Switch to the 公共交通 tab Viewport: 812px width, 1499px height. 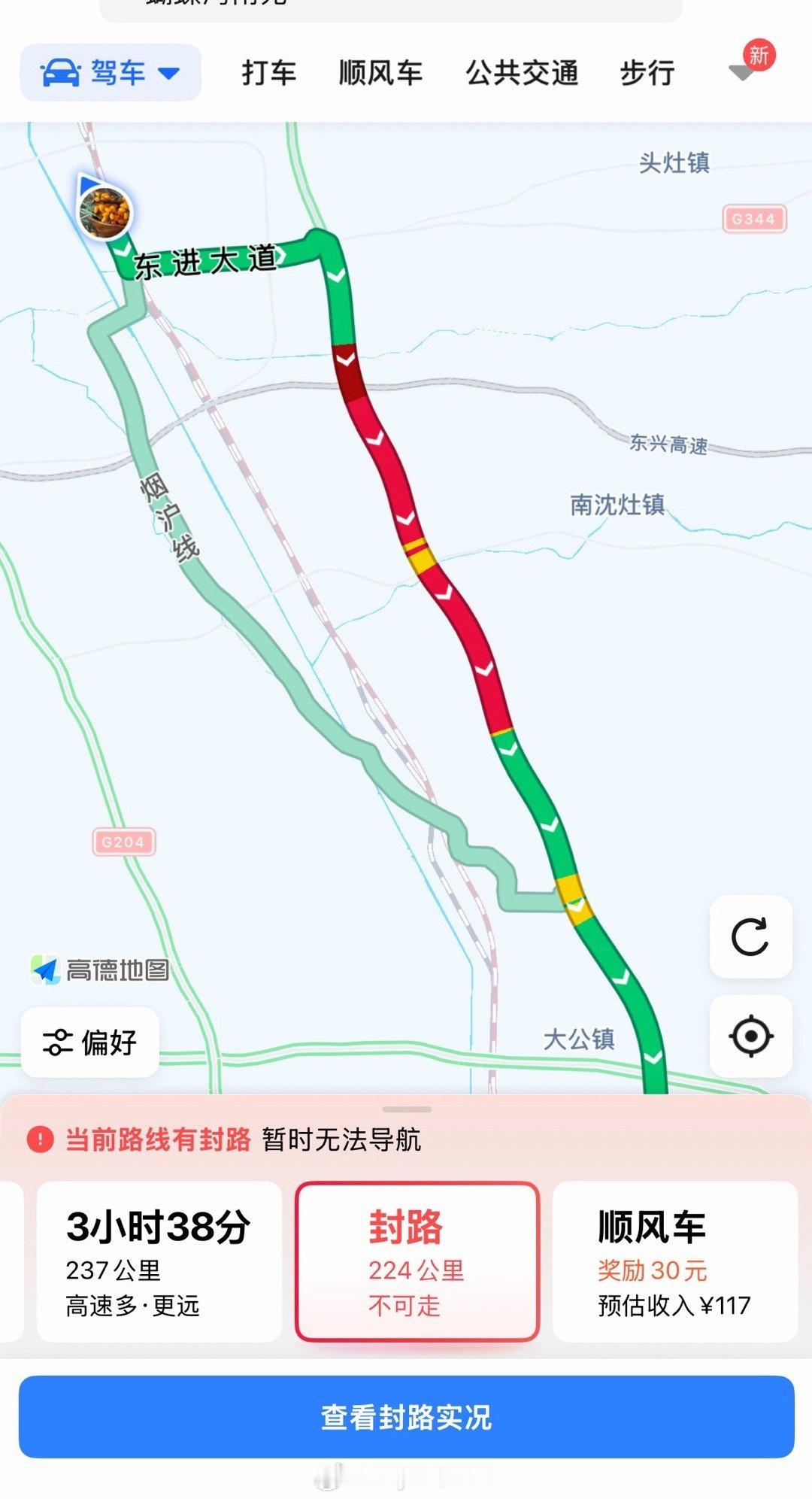pos(524,73)
